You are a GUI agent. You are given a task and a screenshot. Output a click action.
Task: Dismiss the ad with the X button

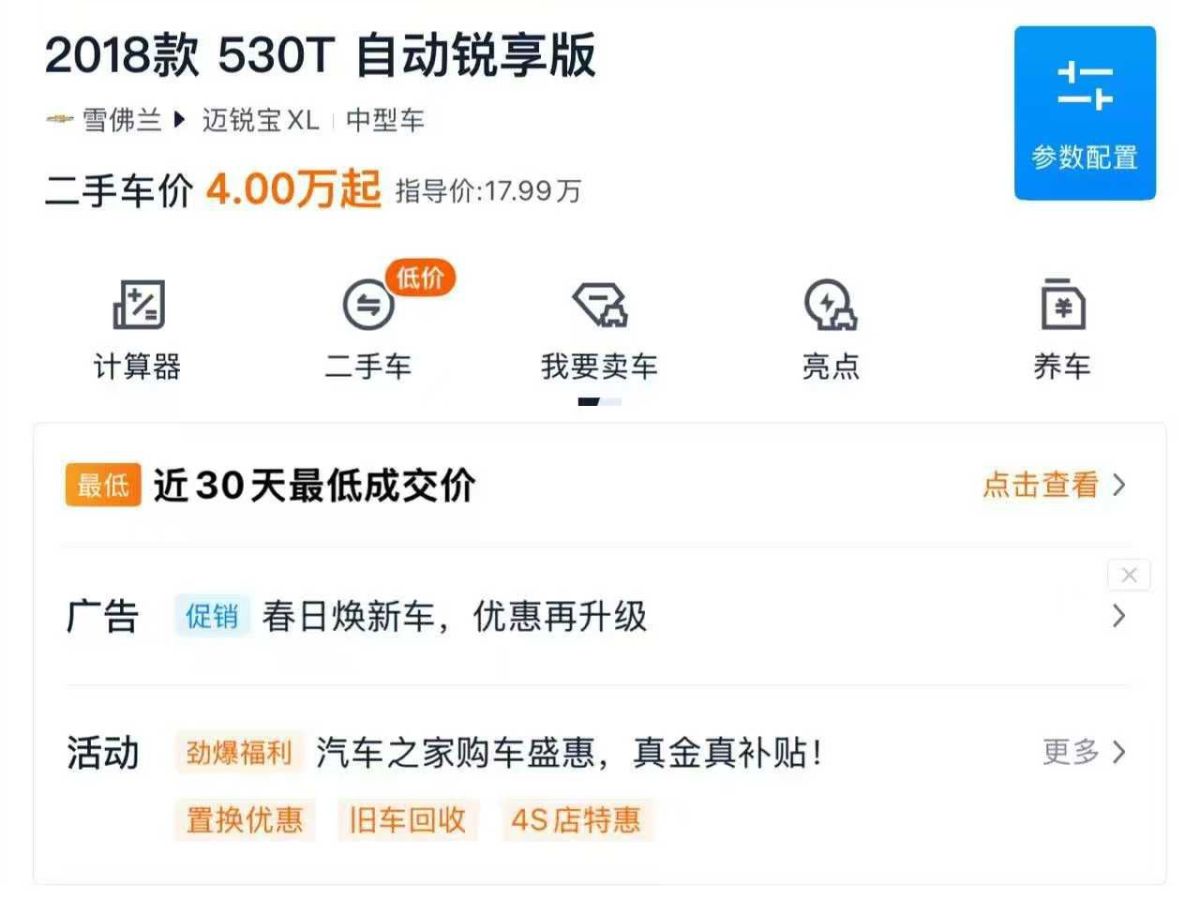pos(1129,575)
